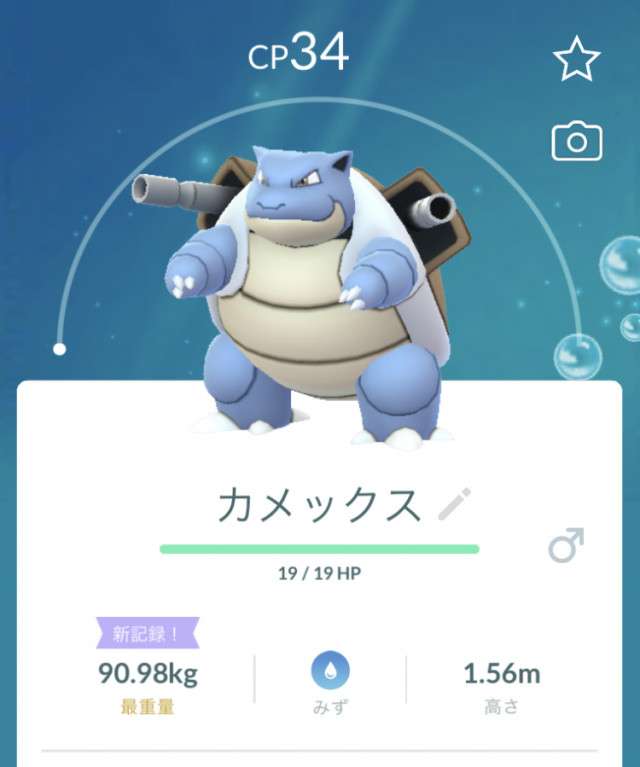The height and width of the screenshot is (767, 640).
Task: Open the AR camera icon
Action: 577,141
